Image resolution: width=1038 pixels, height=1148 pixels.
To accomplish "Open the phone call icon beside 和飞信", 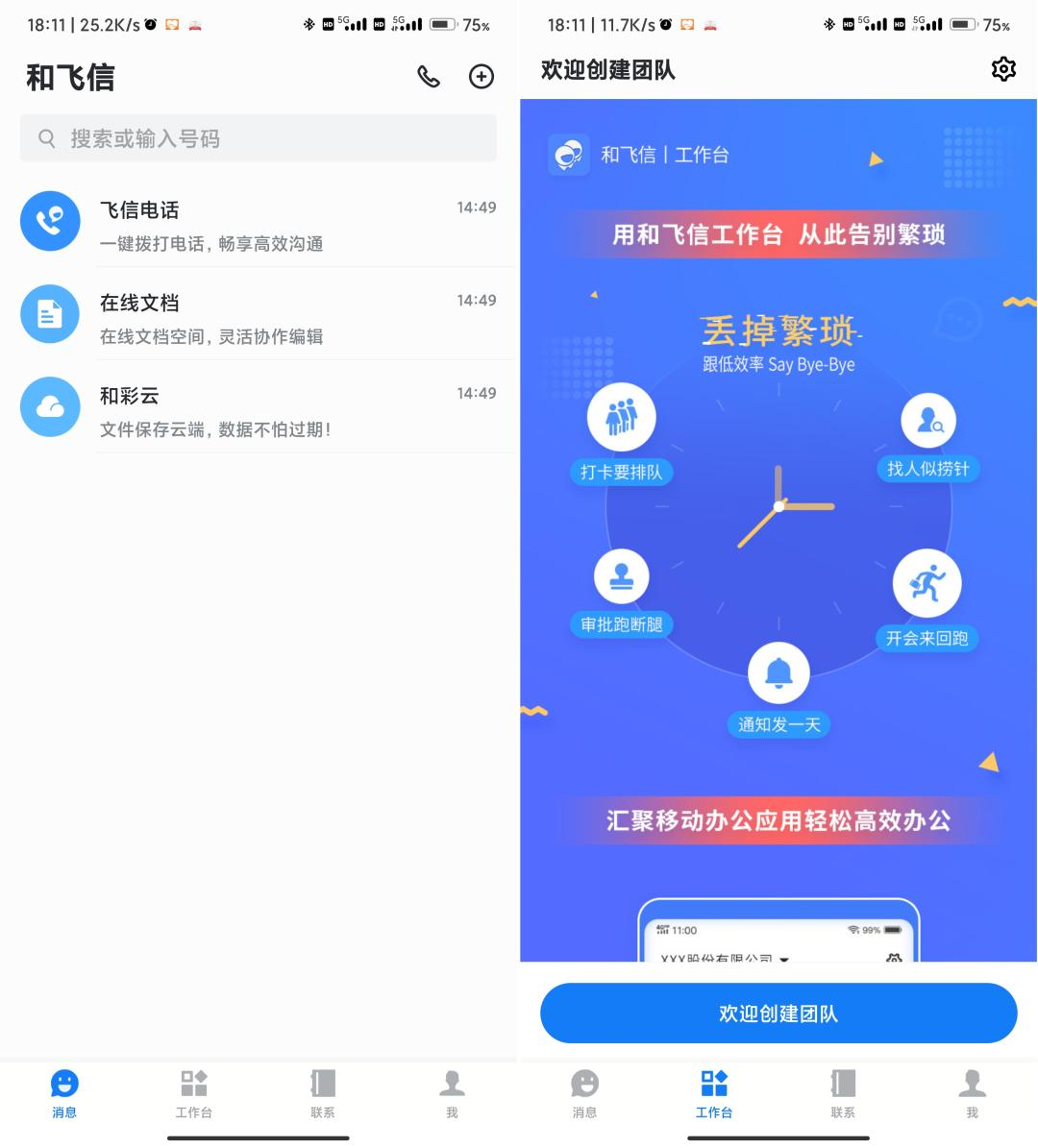I will point(429,77).
